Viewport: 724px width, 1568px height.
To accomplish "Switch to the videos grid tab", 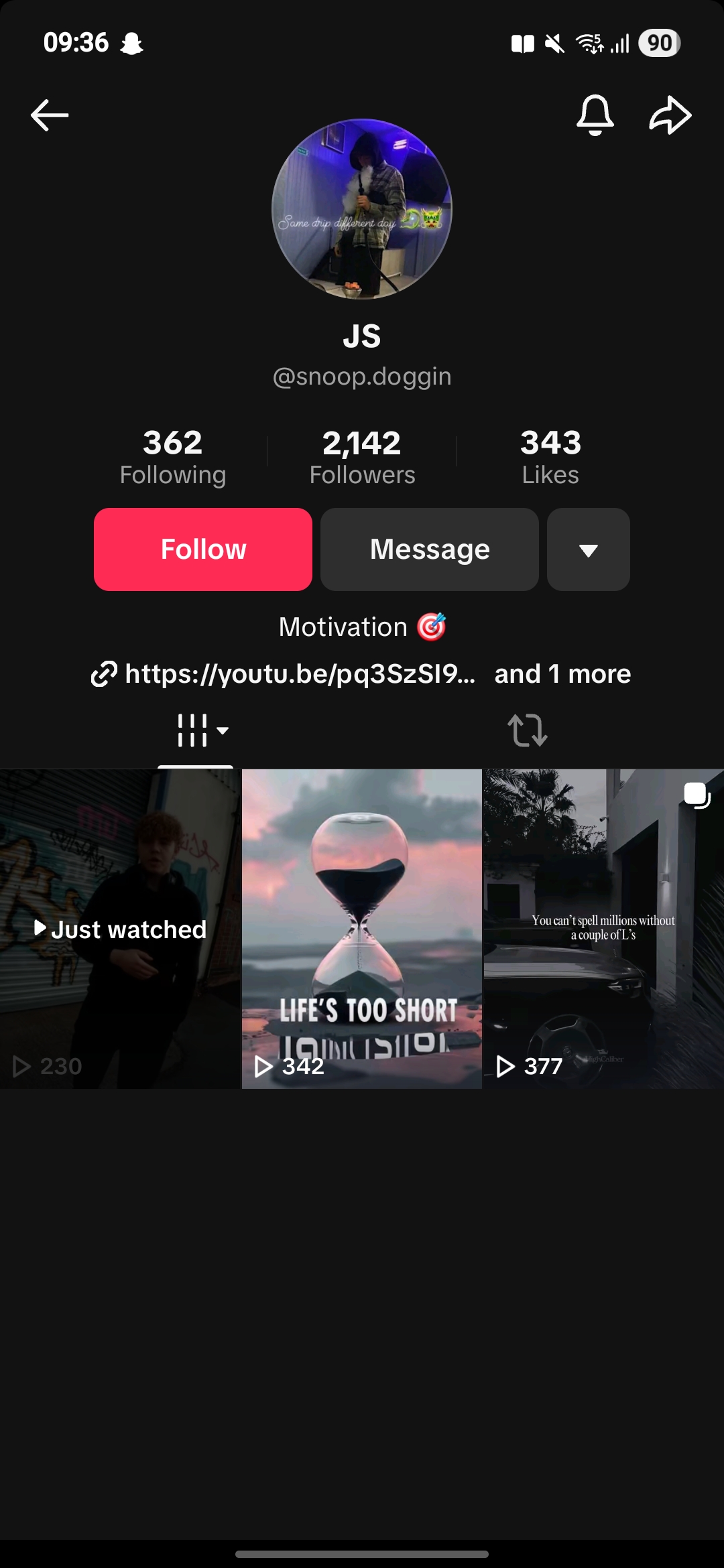I will [x=195, y=730].
